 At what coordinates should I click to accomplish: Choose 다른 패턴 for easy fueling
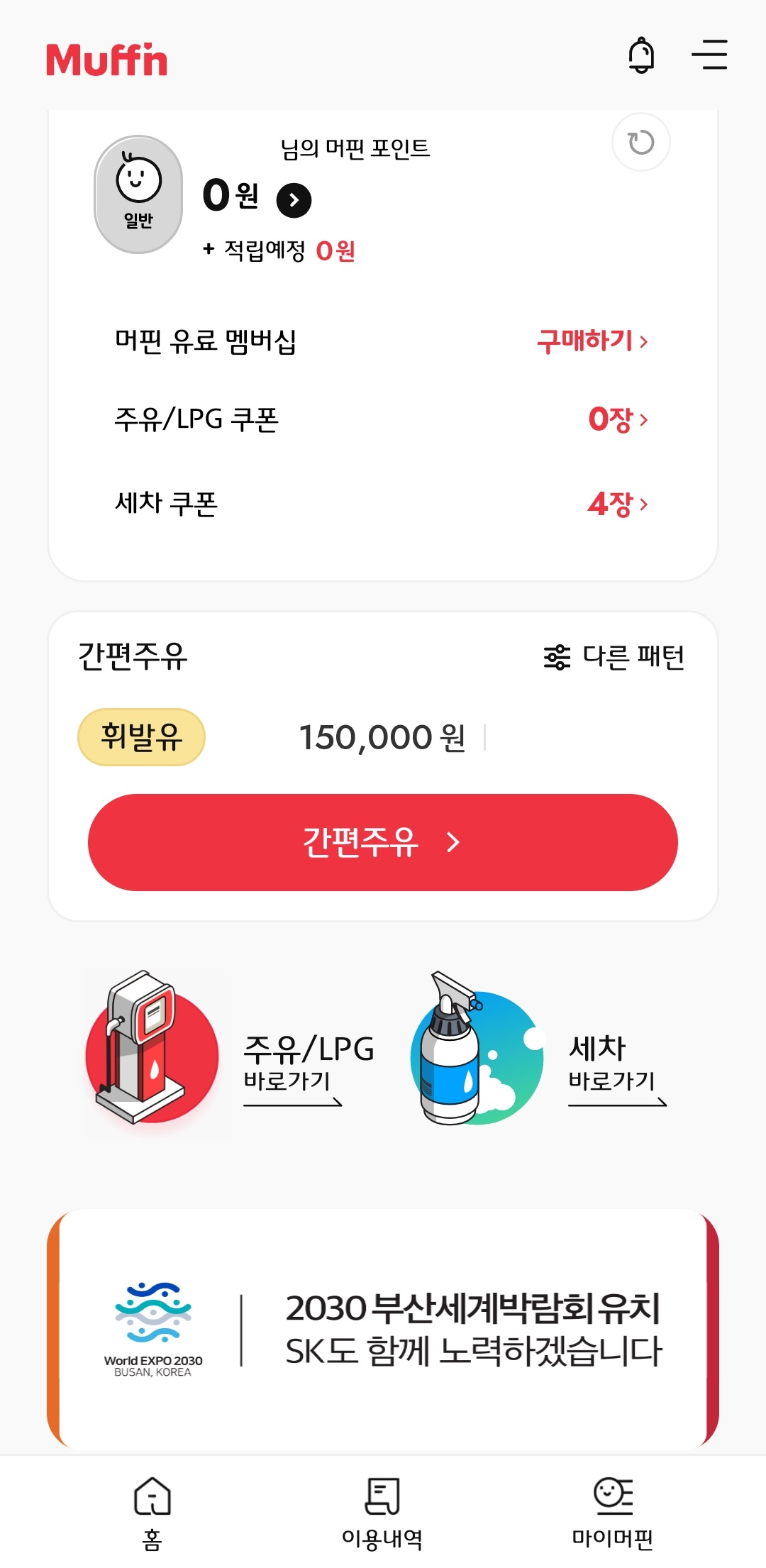coord(614,657)
